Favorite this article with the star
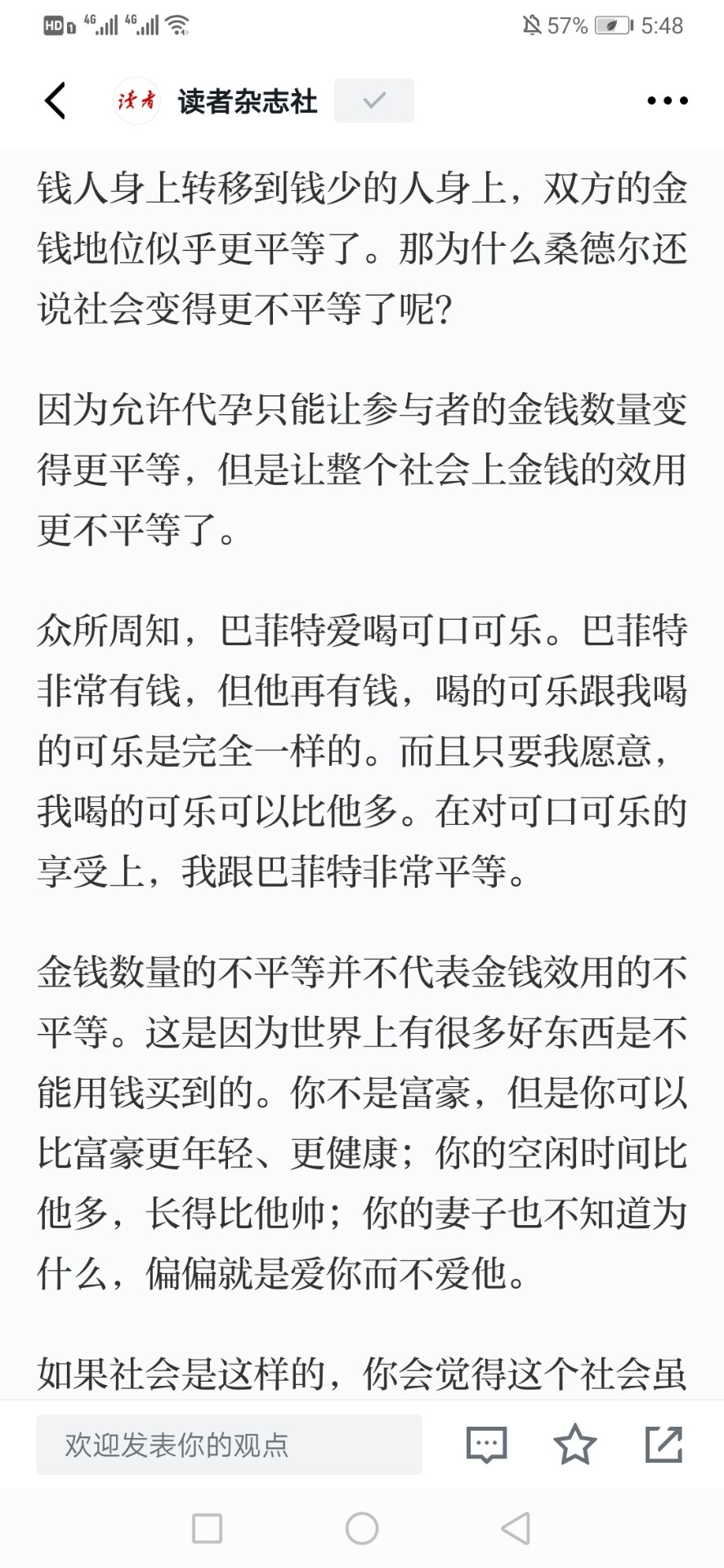 [x=575, y=1444]
